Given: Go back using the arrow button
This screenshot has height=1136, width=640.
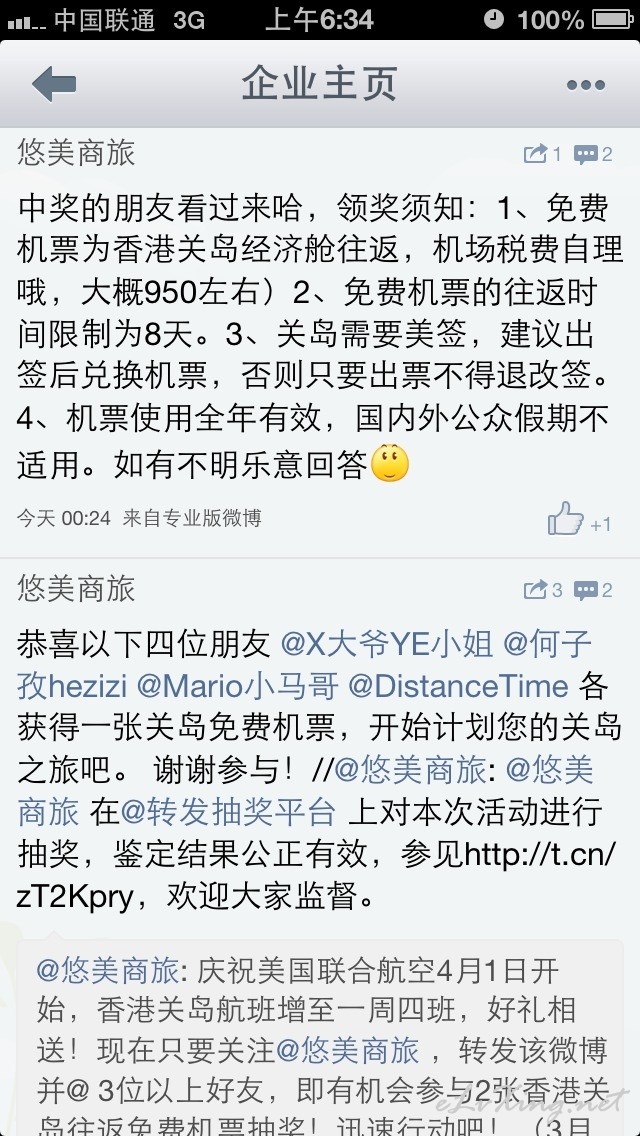Looking at the screenshot, I should click(54, 85).
